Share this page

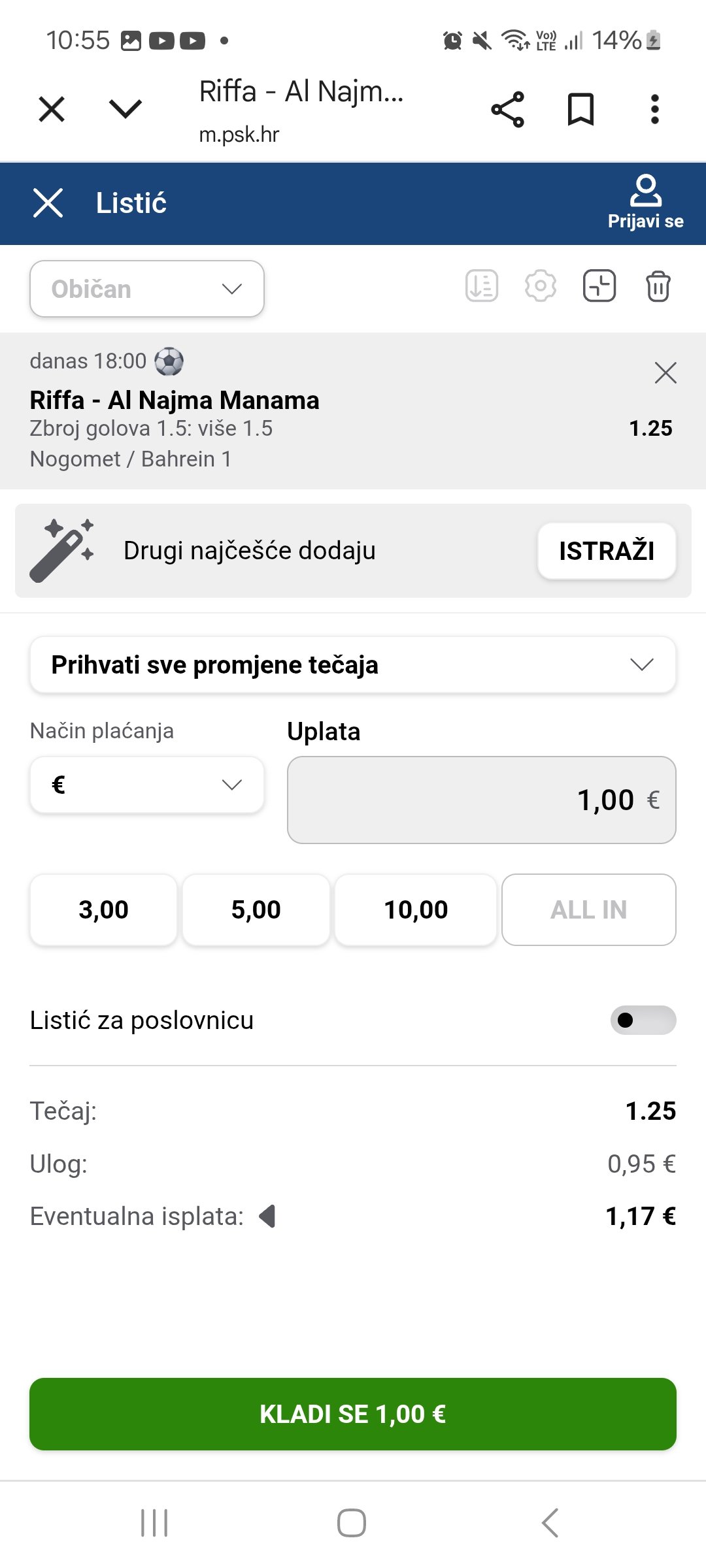[x=508, y=109]
